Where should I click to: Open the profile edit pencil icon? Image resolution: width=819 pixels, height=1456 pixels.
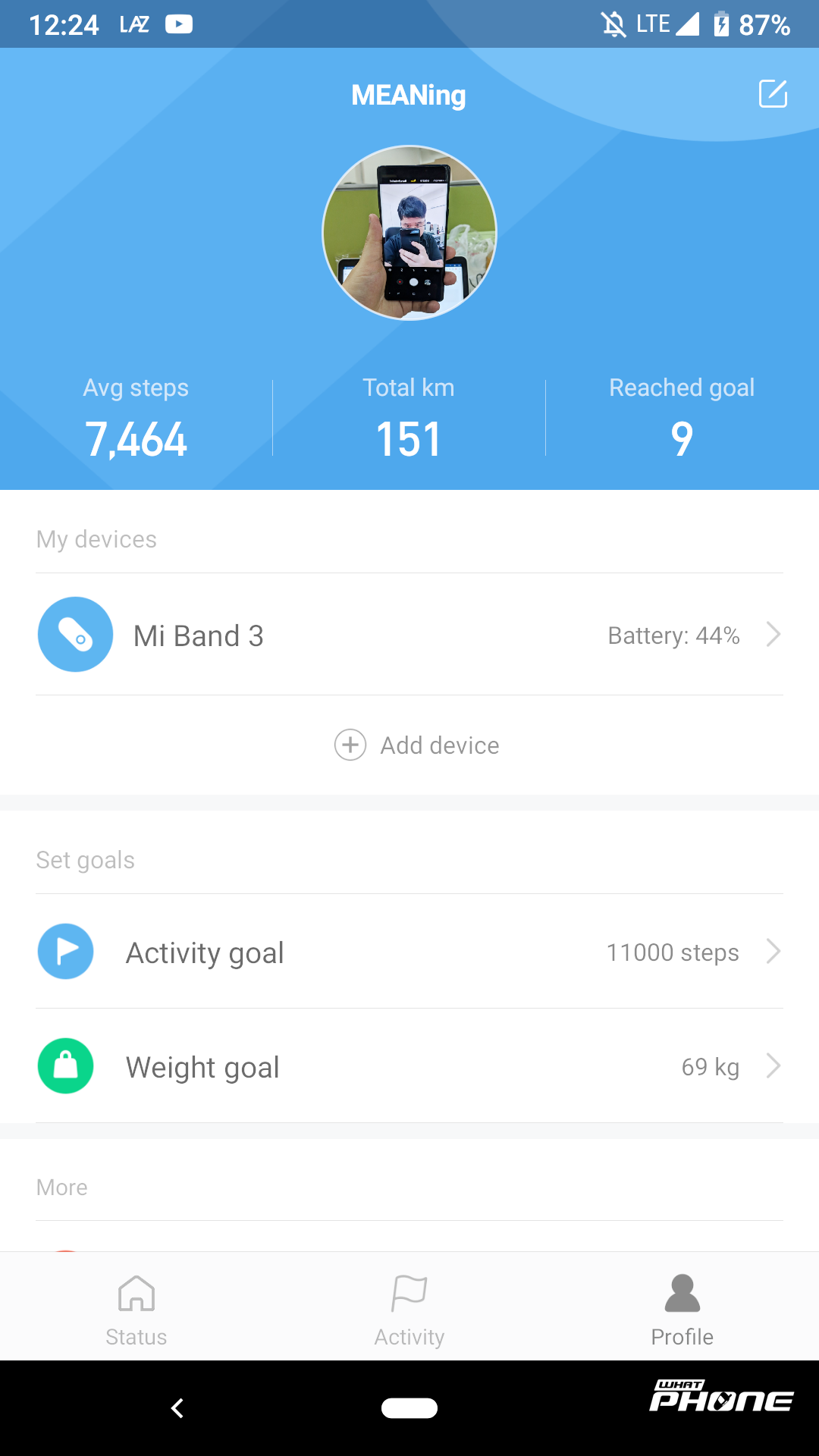pos(773,95)
